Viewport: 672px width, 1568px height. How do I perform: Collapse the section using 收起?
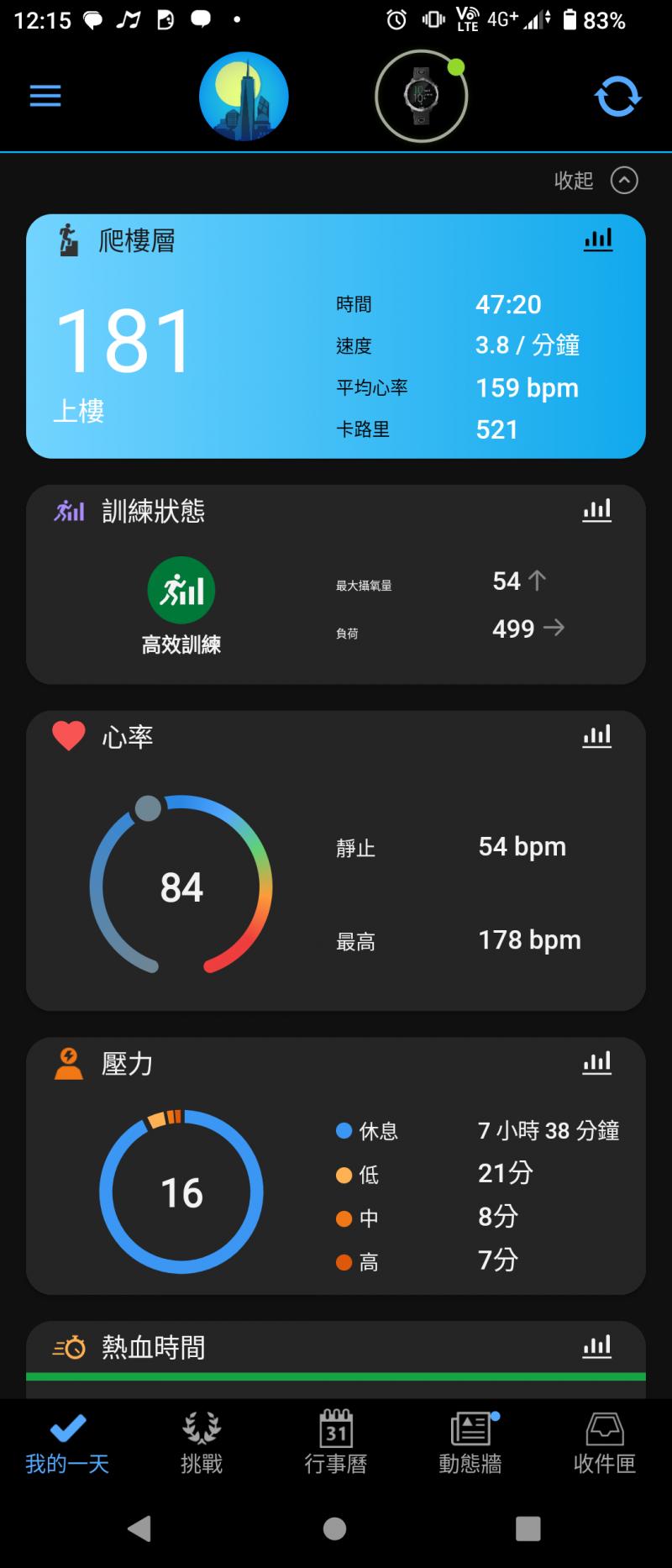click(596, 180)
